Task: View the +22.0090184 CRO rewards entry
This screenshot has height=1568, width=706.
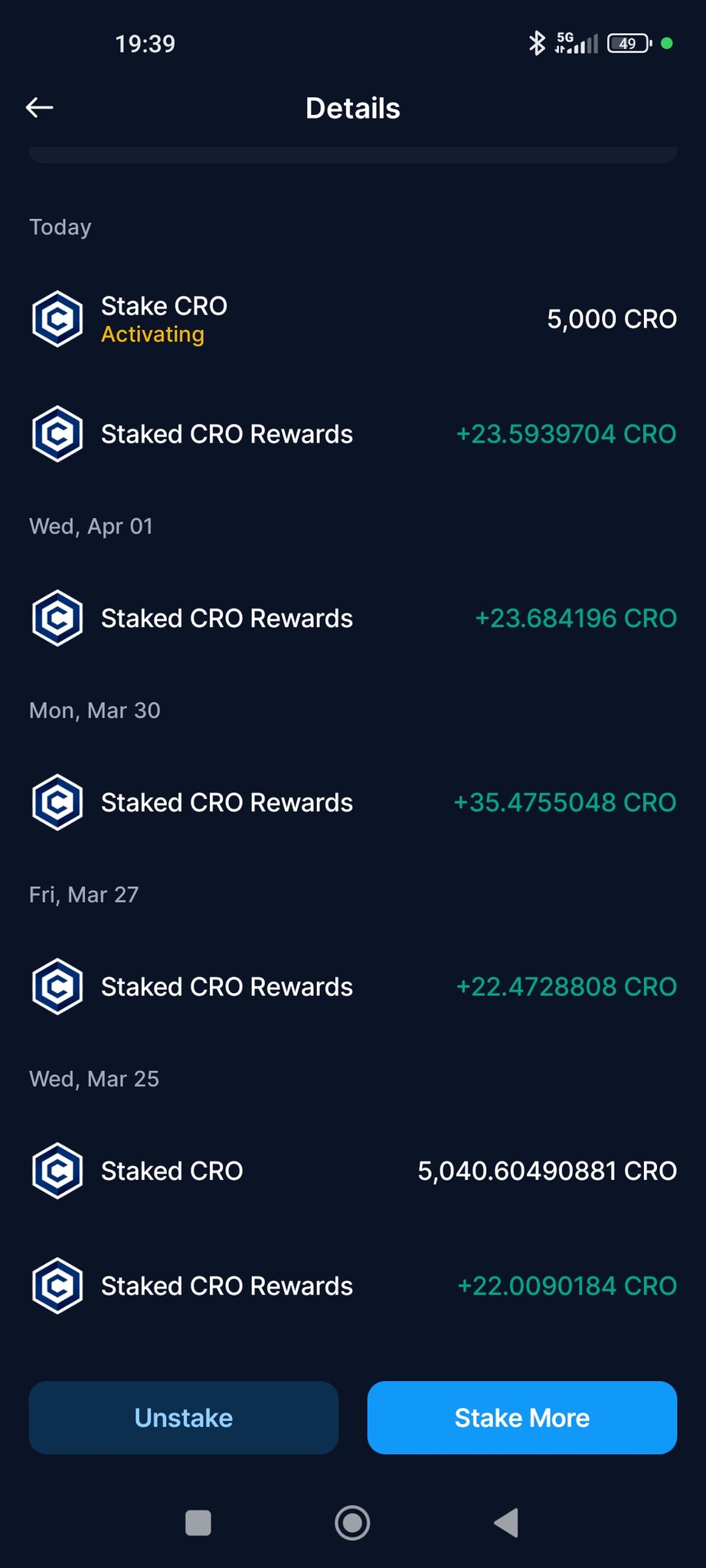Action: [353, 1285]
